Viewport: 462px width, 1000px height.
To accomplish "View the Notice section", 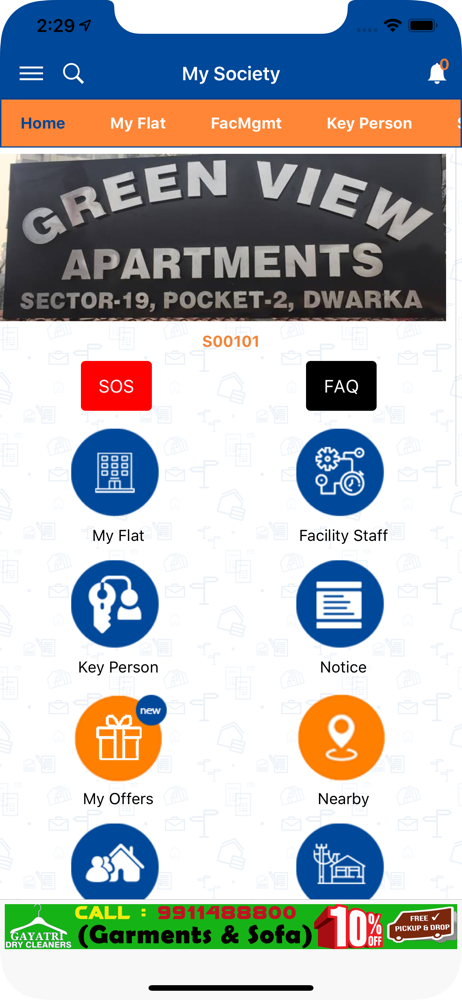I will (x=340, y=604).
